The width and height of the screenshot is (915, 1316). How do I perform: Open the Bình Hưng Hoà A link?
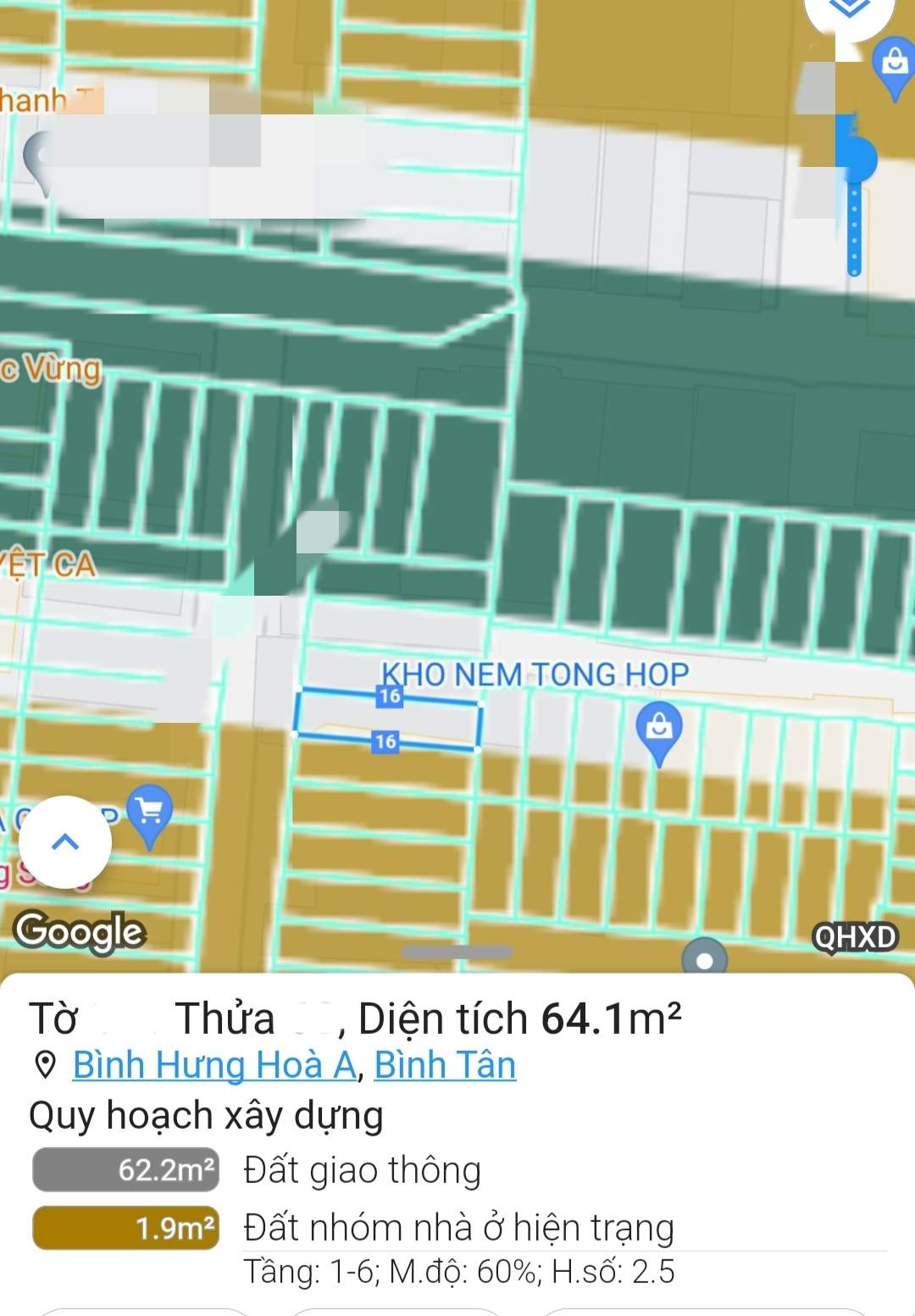point(214,1065)
